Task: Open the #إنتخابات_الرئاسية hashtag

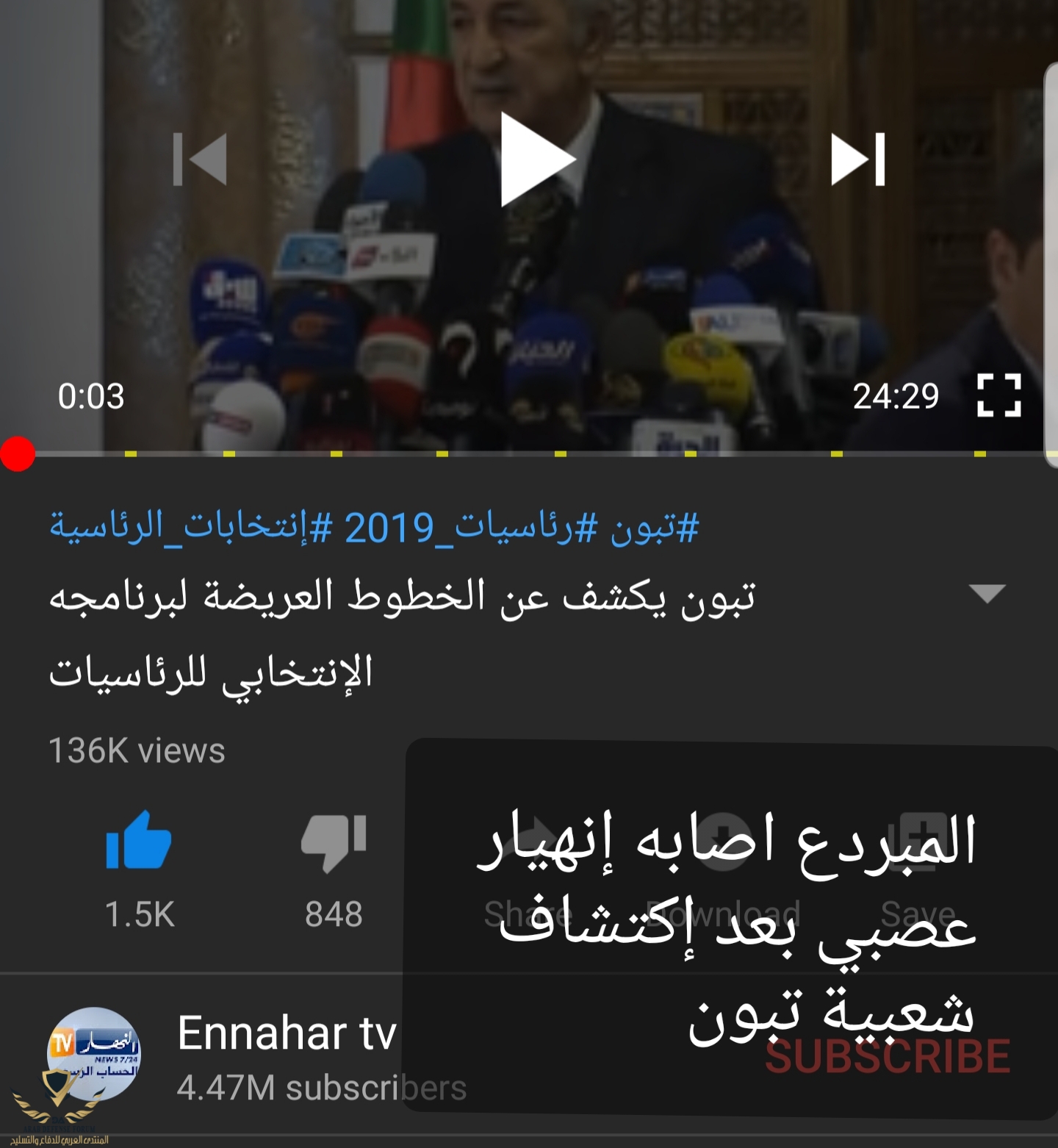Action: (191, 528)
